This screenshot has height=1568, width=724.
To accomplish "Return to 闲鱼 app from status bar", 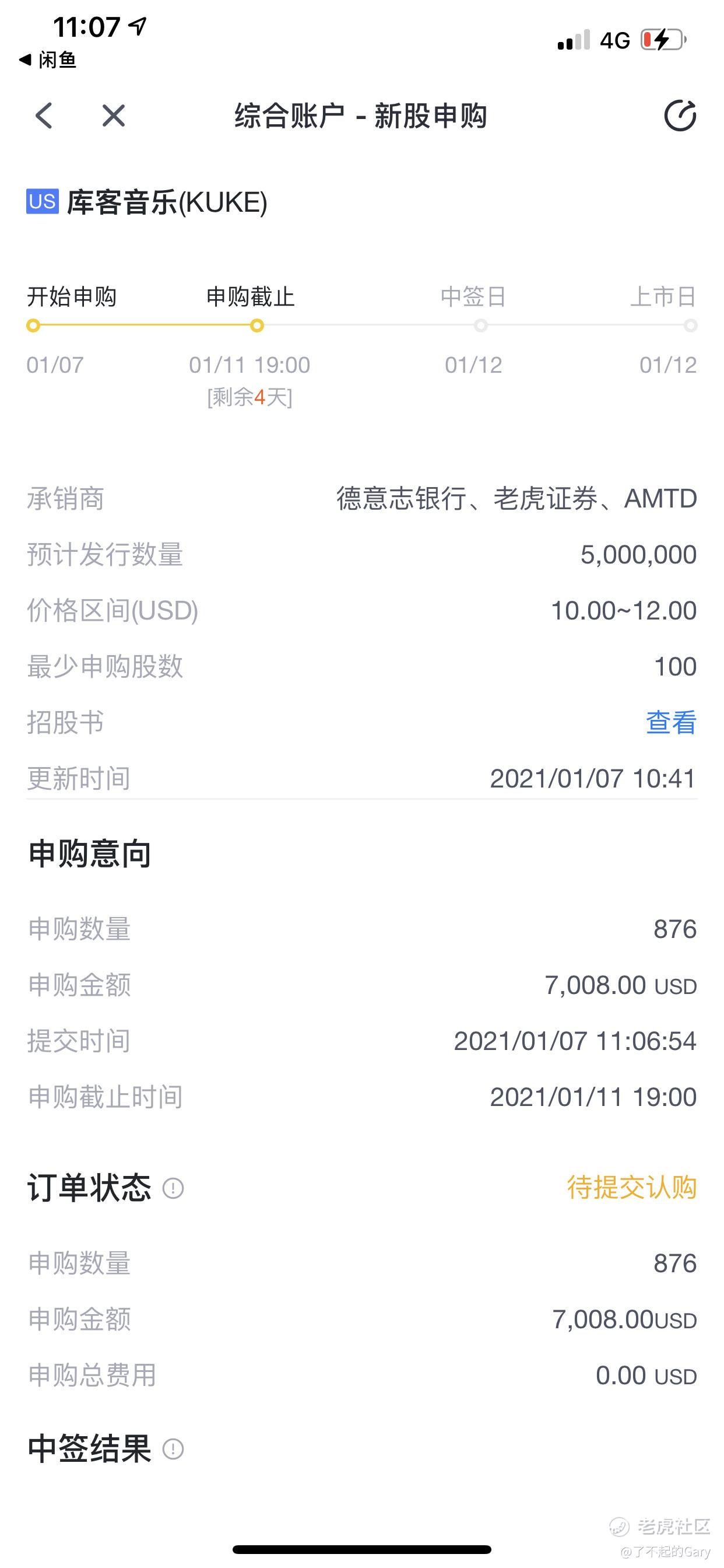I will pyautogui.click(x=47, y=60).
